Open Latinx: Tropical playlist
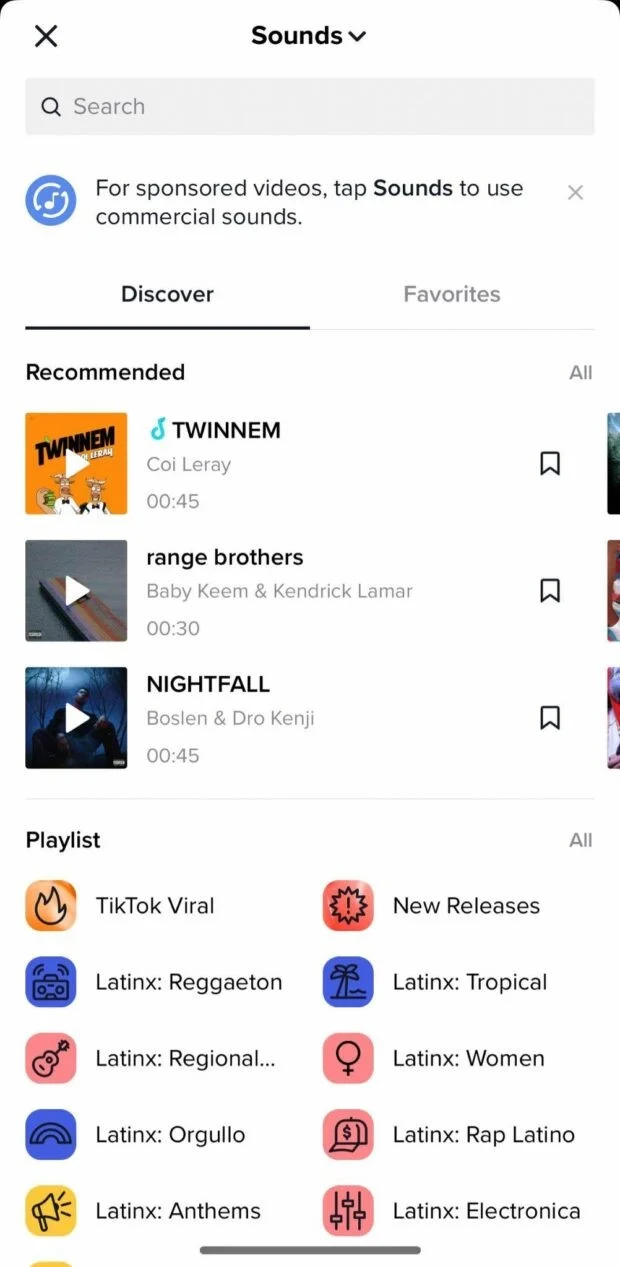The image size is (620, 1267). coord(469,982)
